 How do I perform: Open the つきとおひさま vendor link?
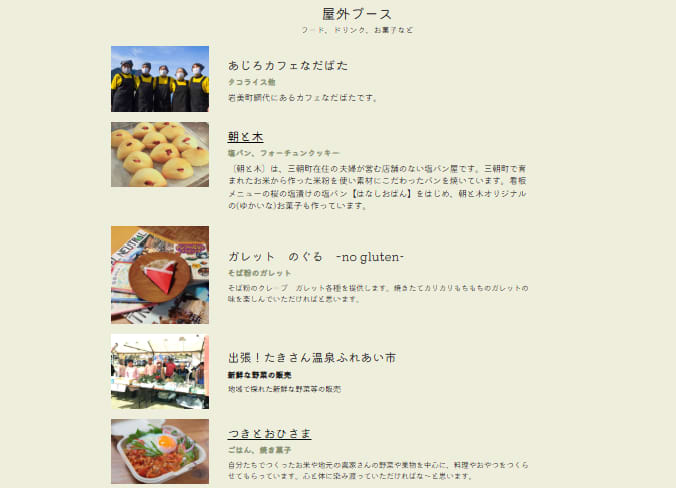269,434
